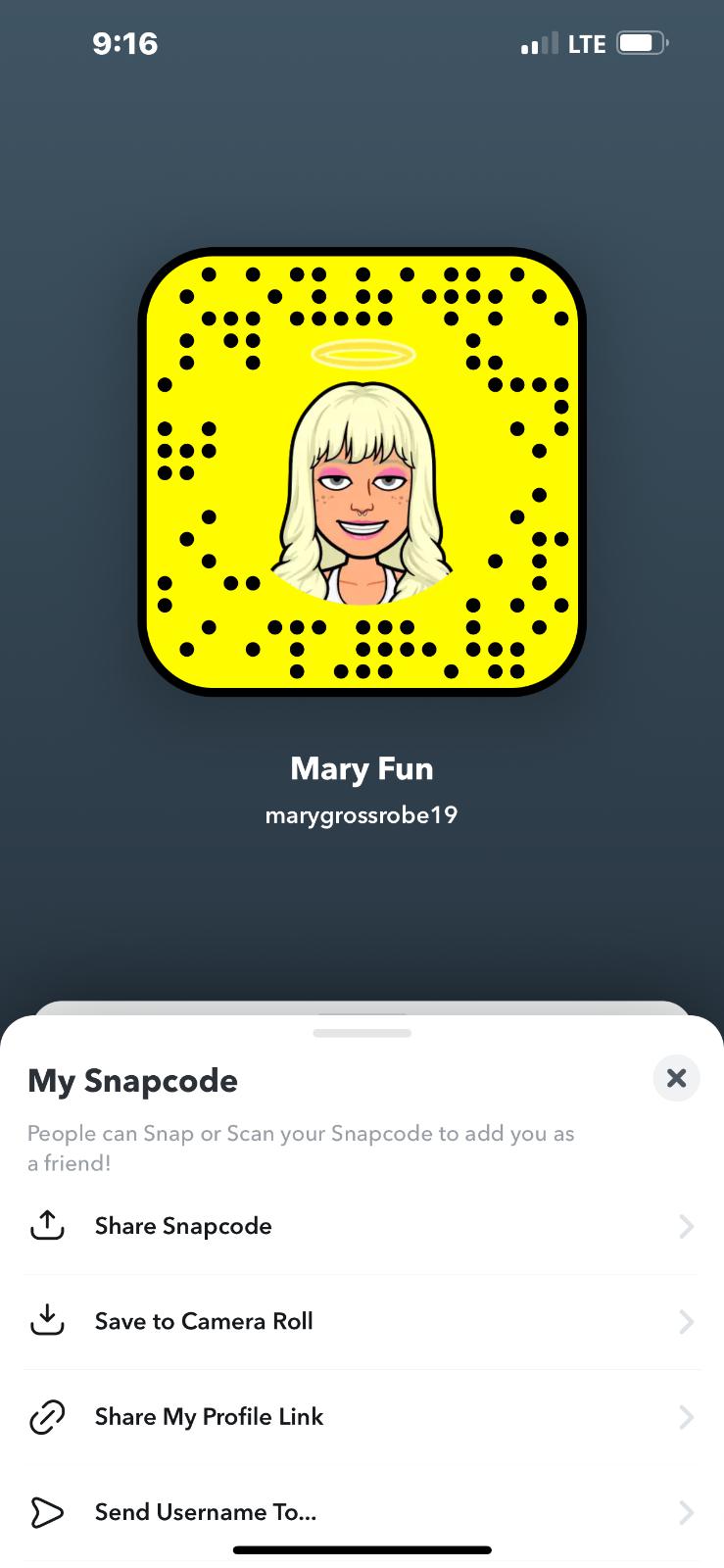Open Send Username To option
The image size is (724, 1568).
[x=362, y=1512]
